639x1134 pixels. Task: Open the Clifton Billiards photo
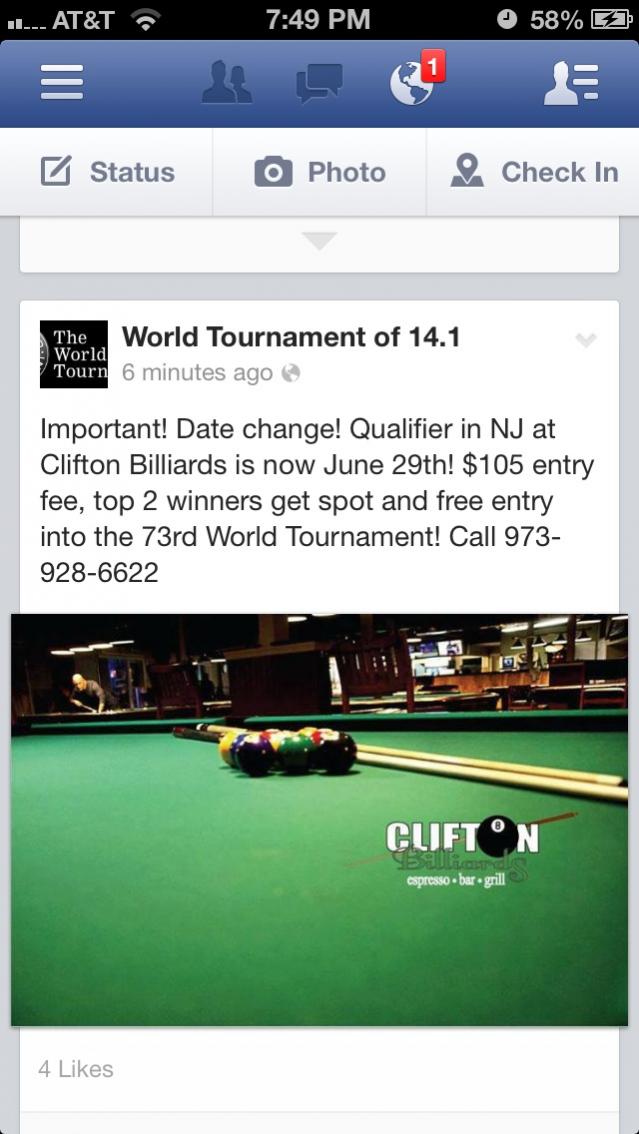click(x=319, y=820)
